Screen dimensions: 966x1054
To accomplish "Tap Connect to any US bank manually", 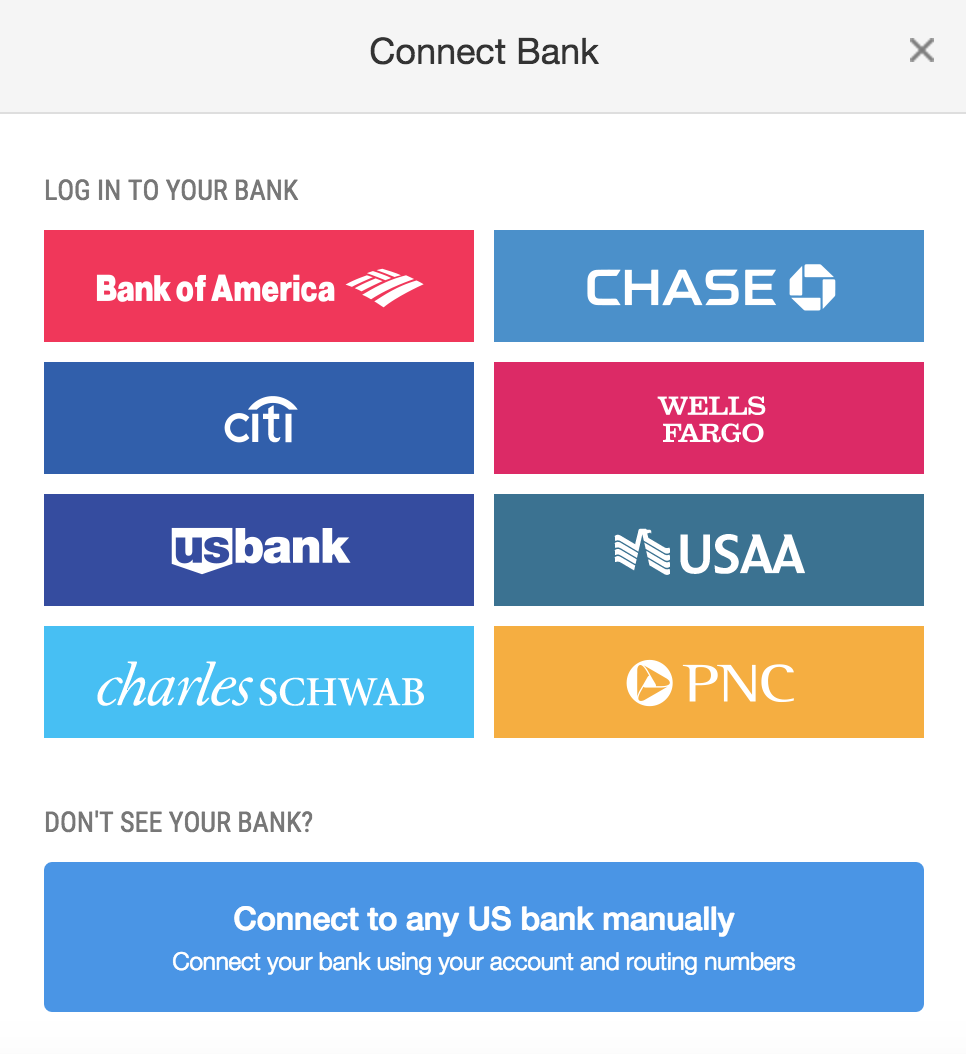I will [x=484, y=937].
